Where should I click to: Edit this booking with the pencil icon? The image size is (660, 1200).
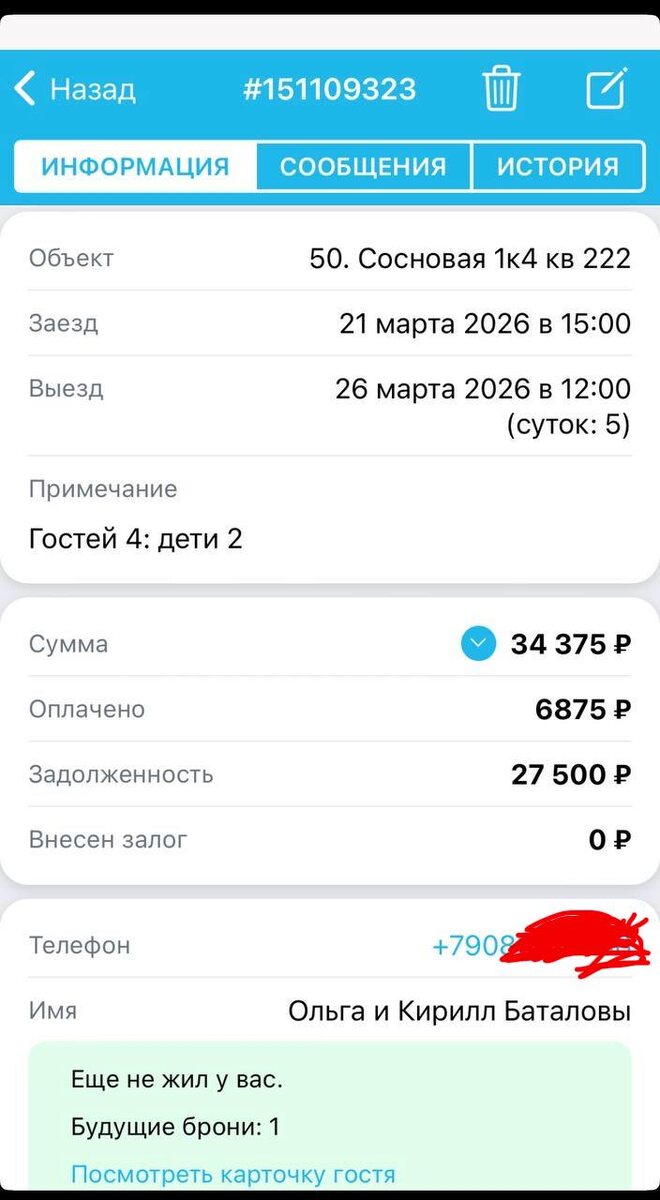(x=606, y=89)
